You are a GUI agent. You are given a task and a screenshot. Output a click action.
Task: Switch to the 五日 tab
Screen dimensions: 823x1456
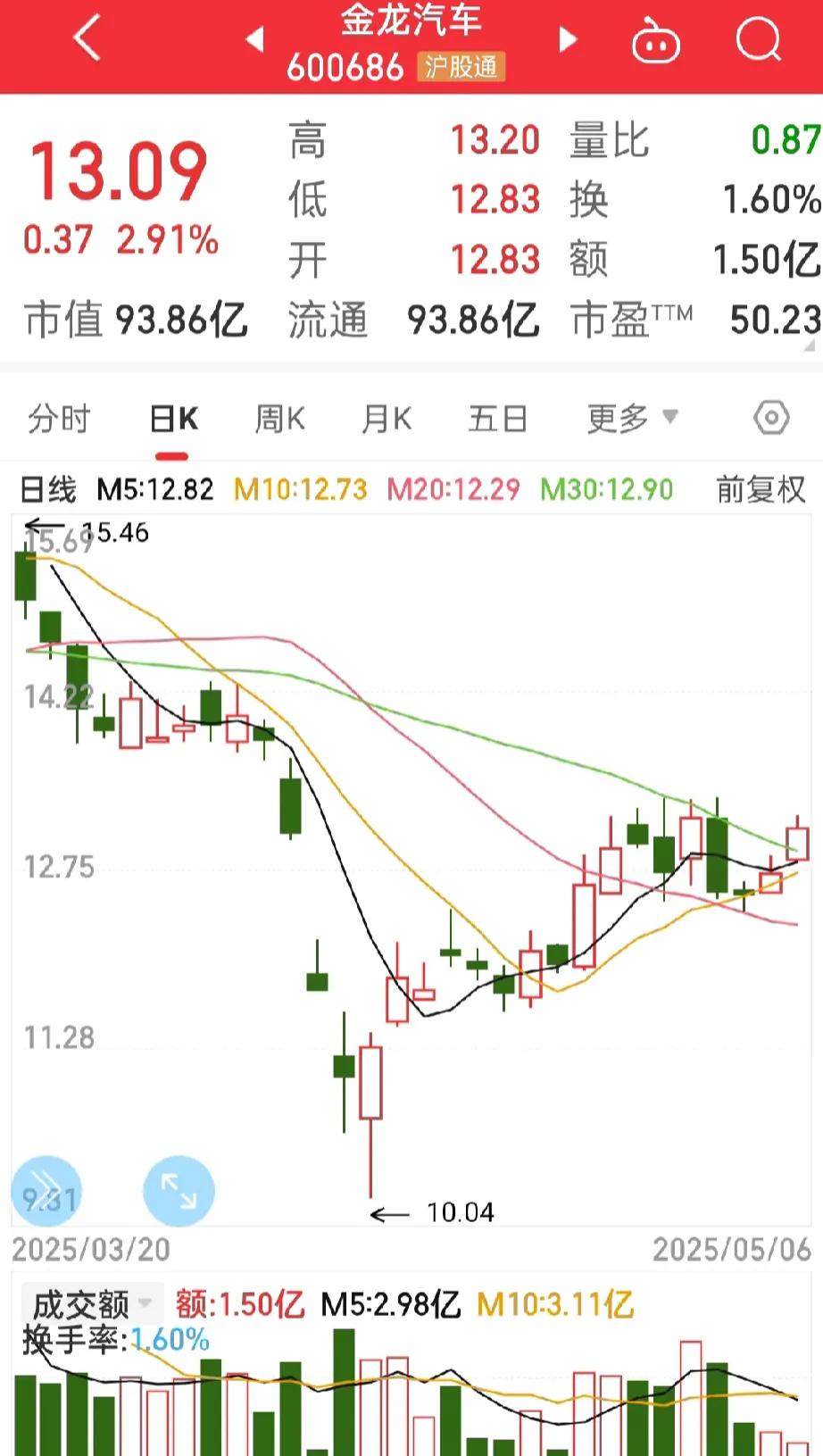tap(498, 419)
